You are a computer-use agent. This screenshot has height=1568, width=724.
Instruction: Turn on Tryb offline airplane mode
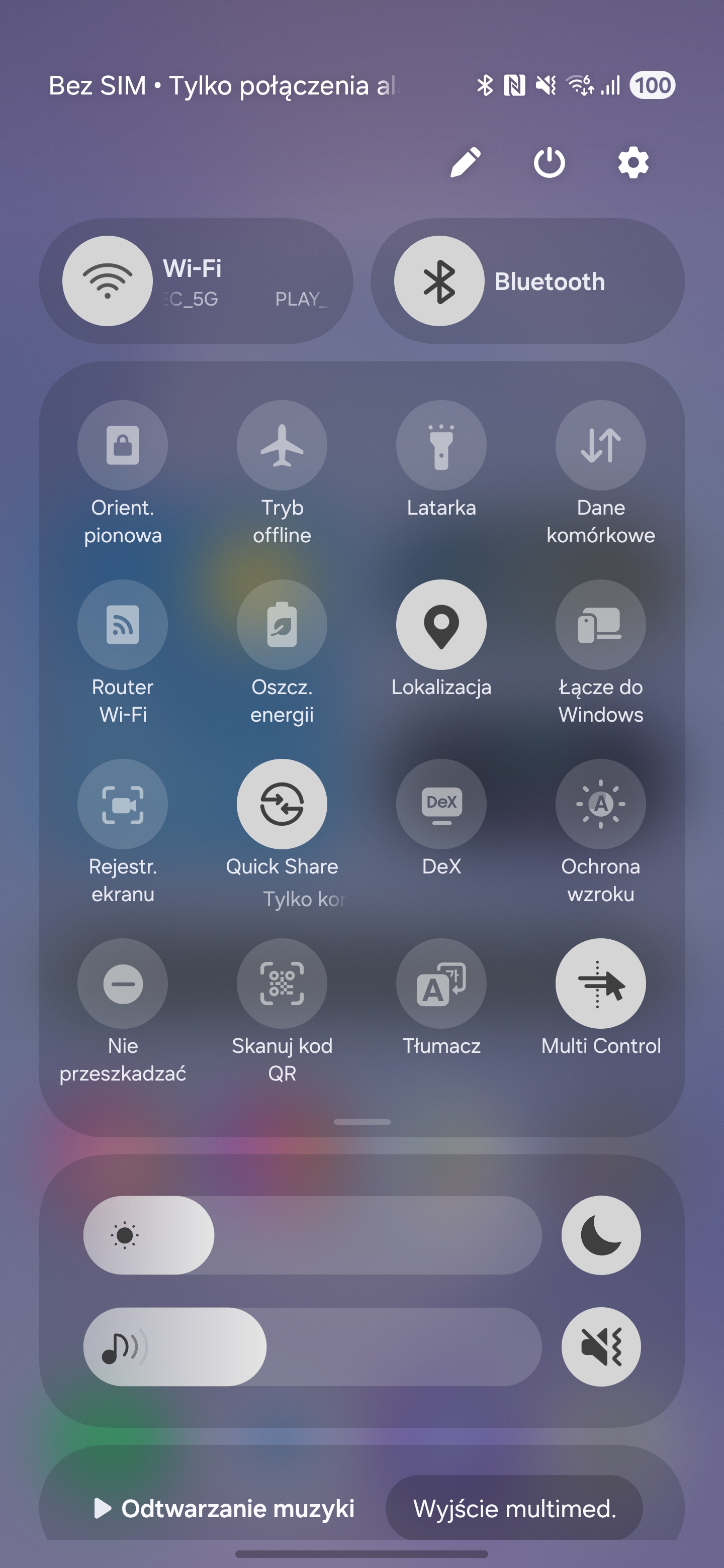point(282,445)
